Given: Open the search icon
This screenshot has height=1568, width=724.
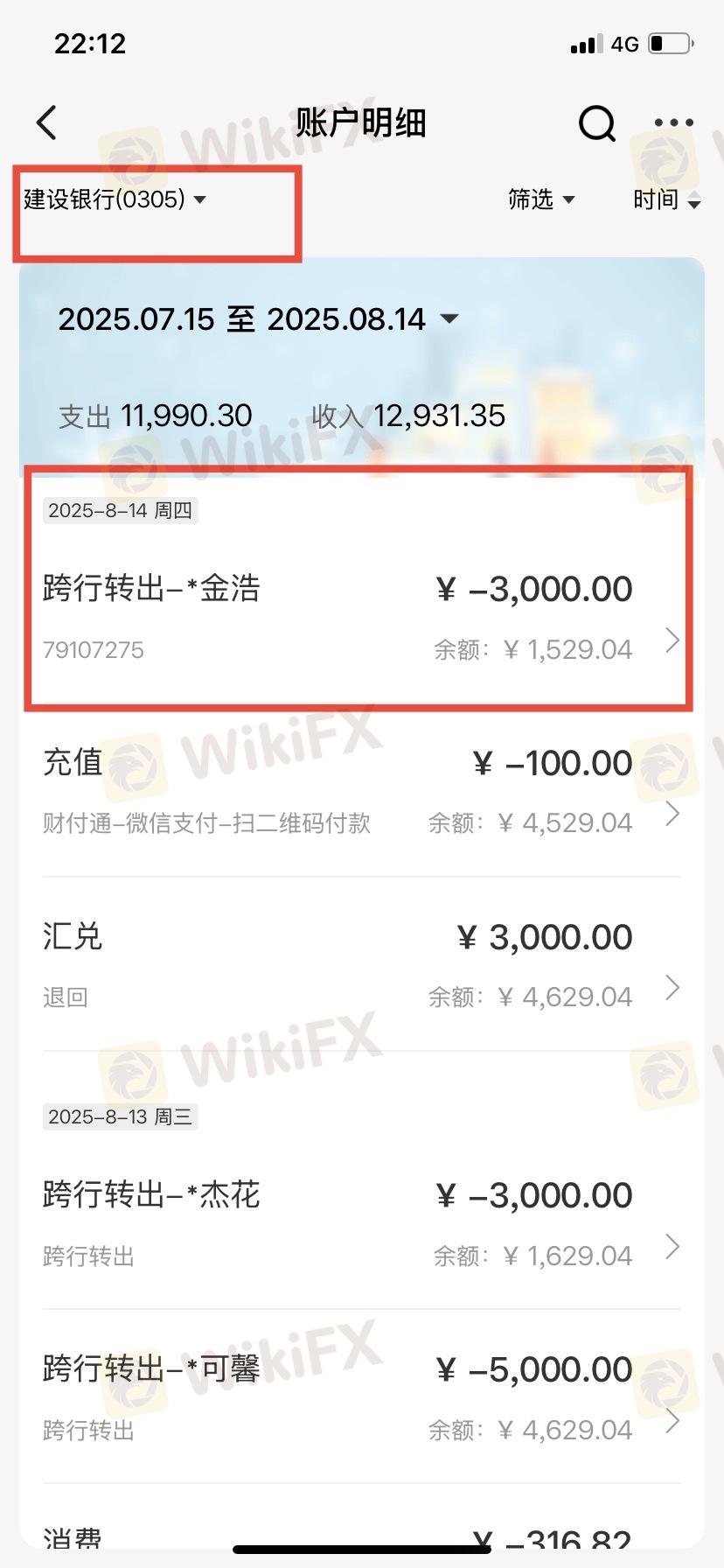Looking at the screenshot, I should click(597, 123).
